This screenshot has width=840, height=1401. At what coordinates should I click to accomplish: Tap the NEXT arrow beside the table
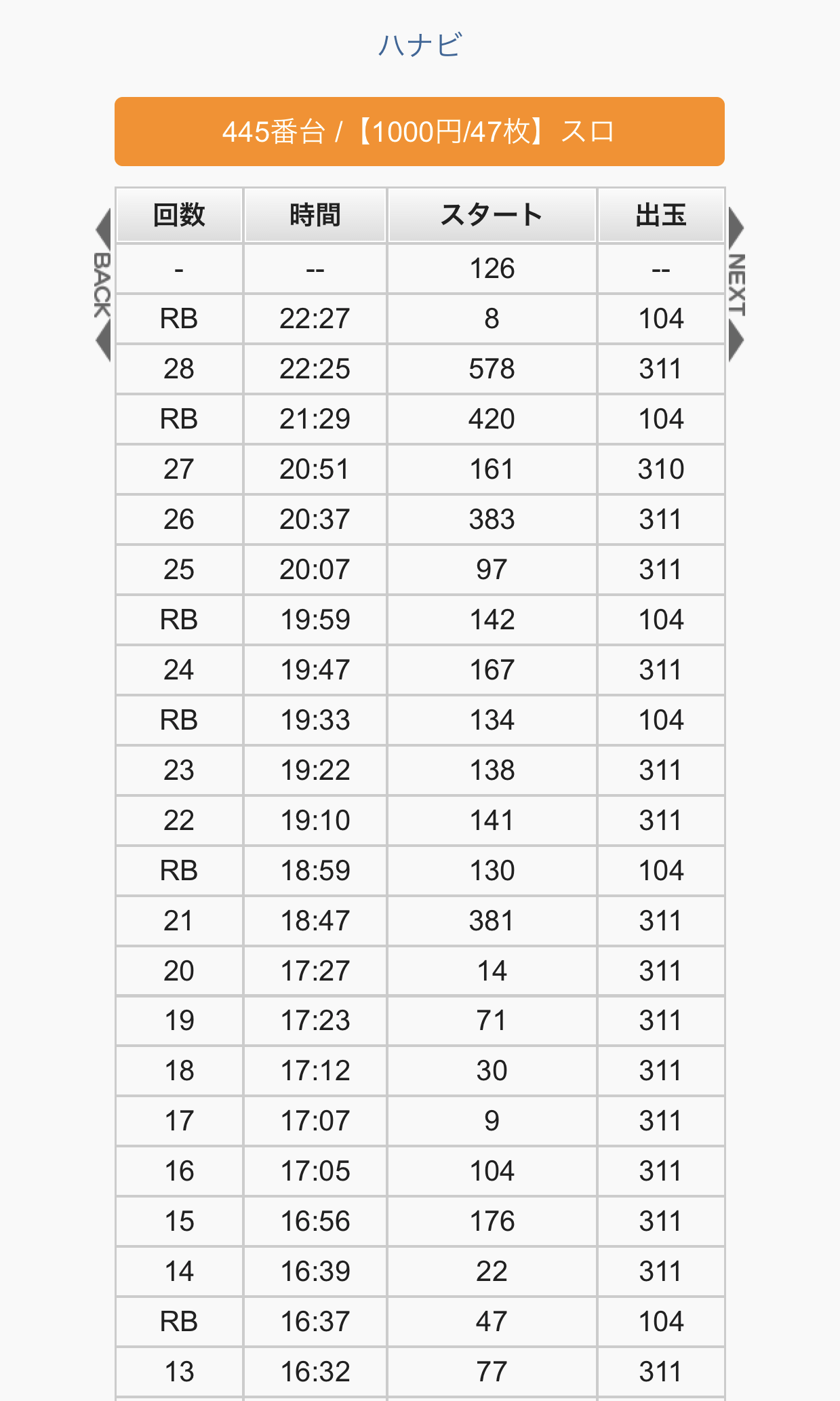pos(737,285)
